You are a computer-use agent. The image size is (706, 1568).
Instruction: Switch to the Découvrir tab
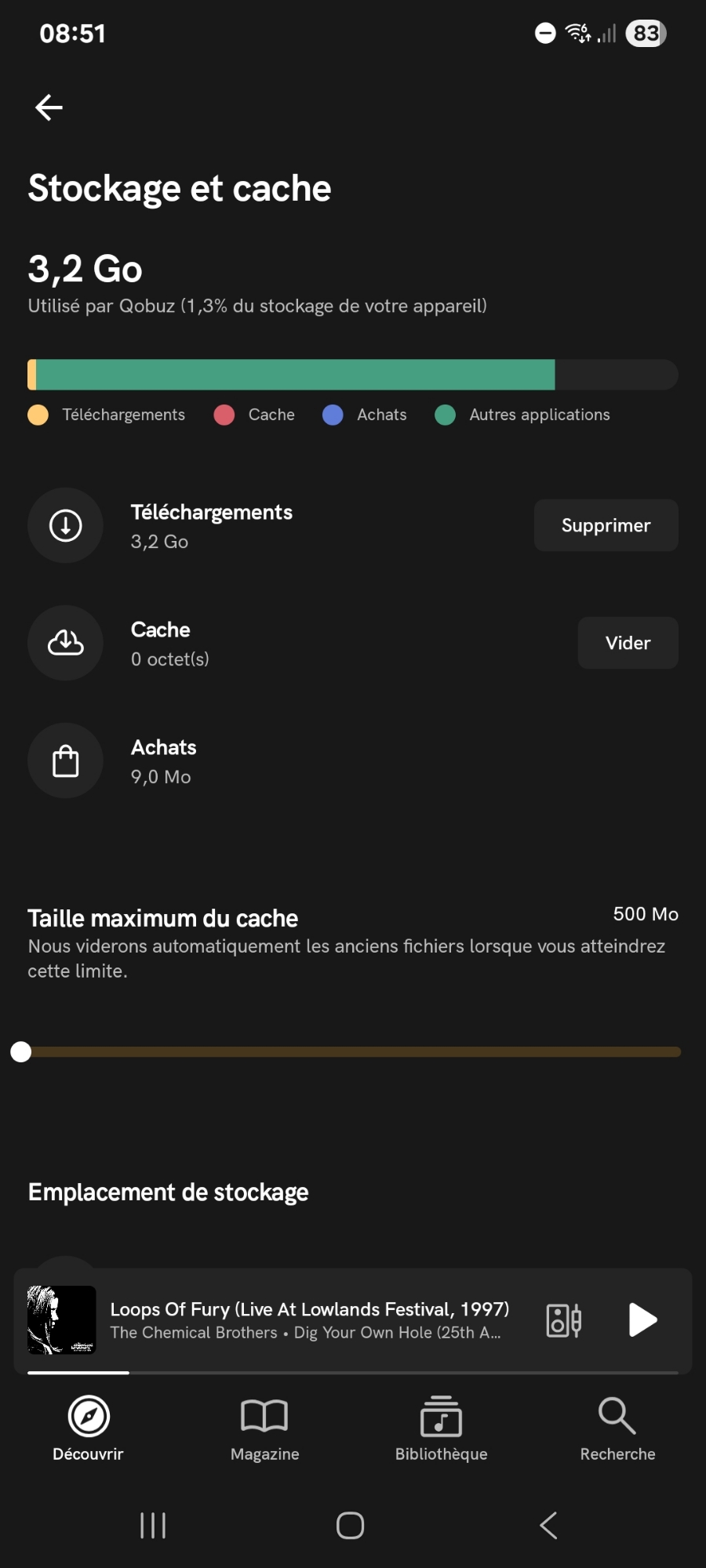(x=88, y=1428)
